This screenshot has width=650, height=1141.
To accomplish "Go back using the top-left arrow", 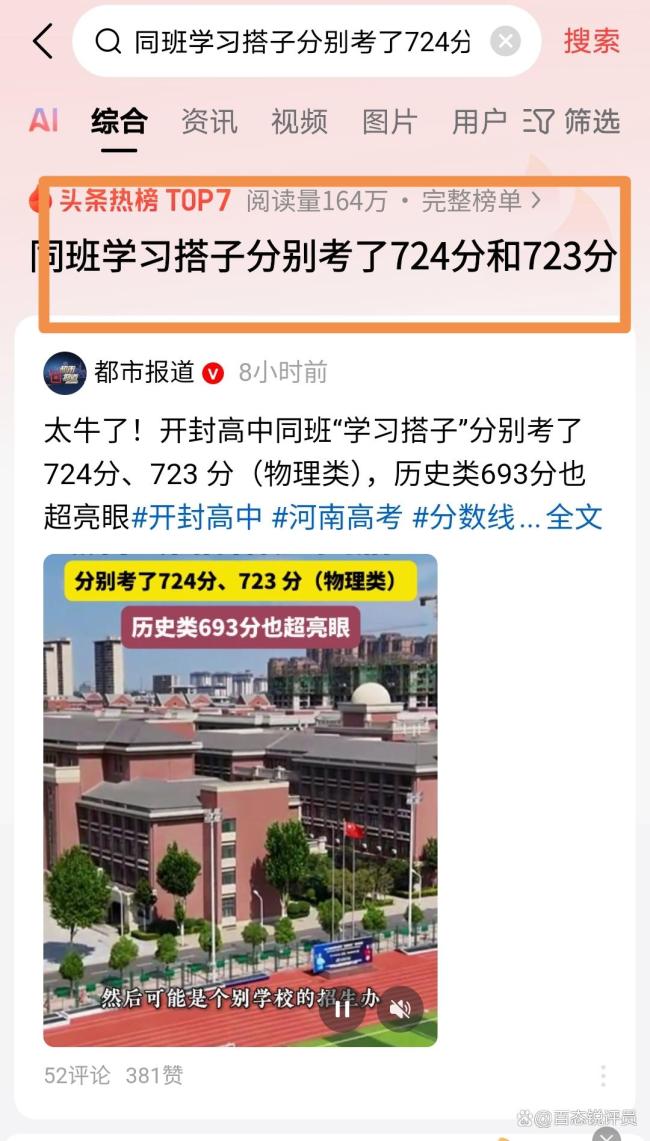I will pos(43,41).
